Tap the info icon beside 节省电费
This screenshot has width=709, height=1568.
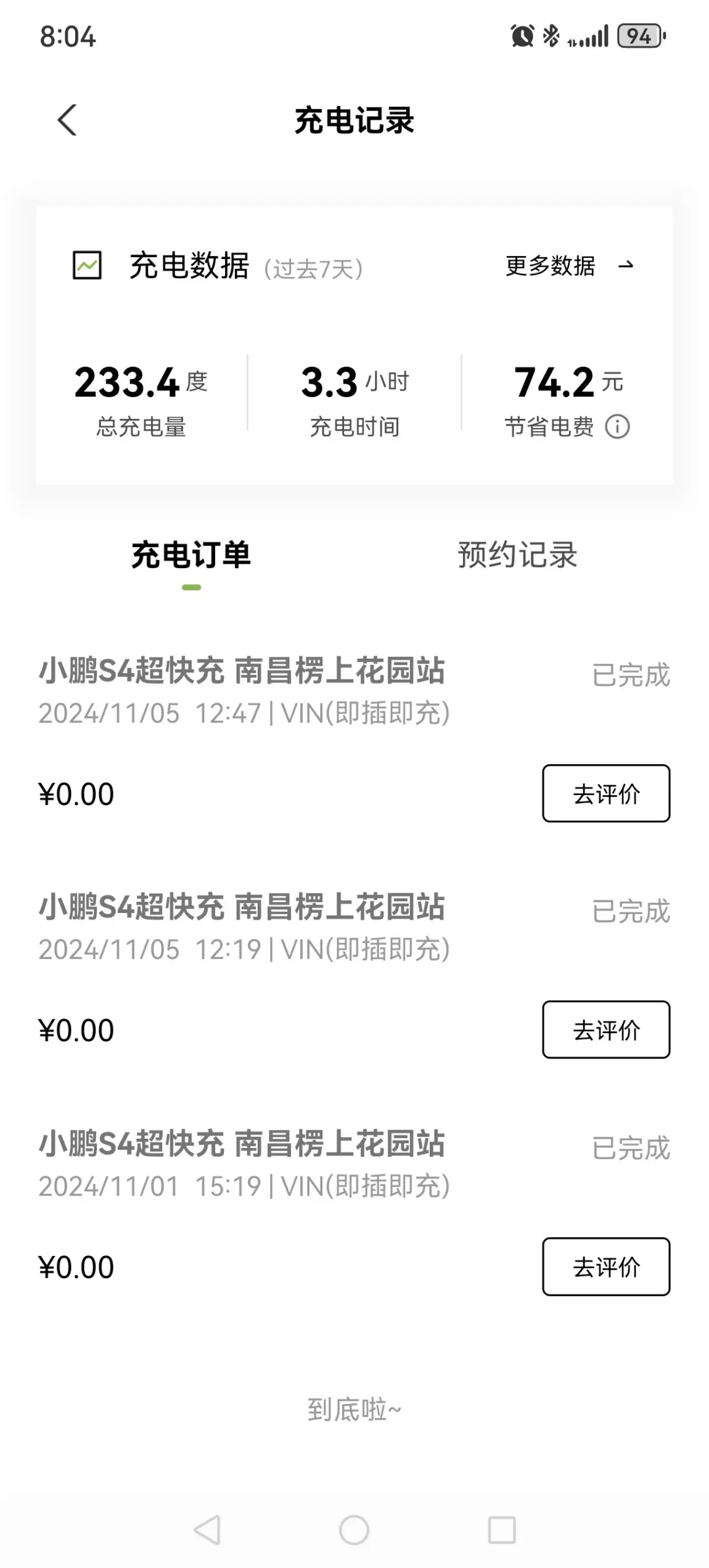coord(617,427)
